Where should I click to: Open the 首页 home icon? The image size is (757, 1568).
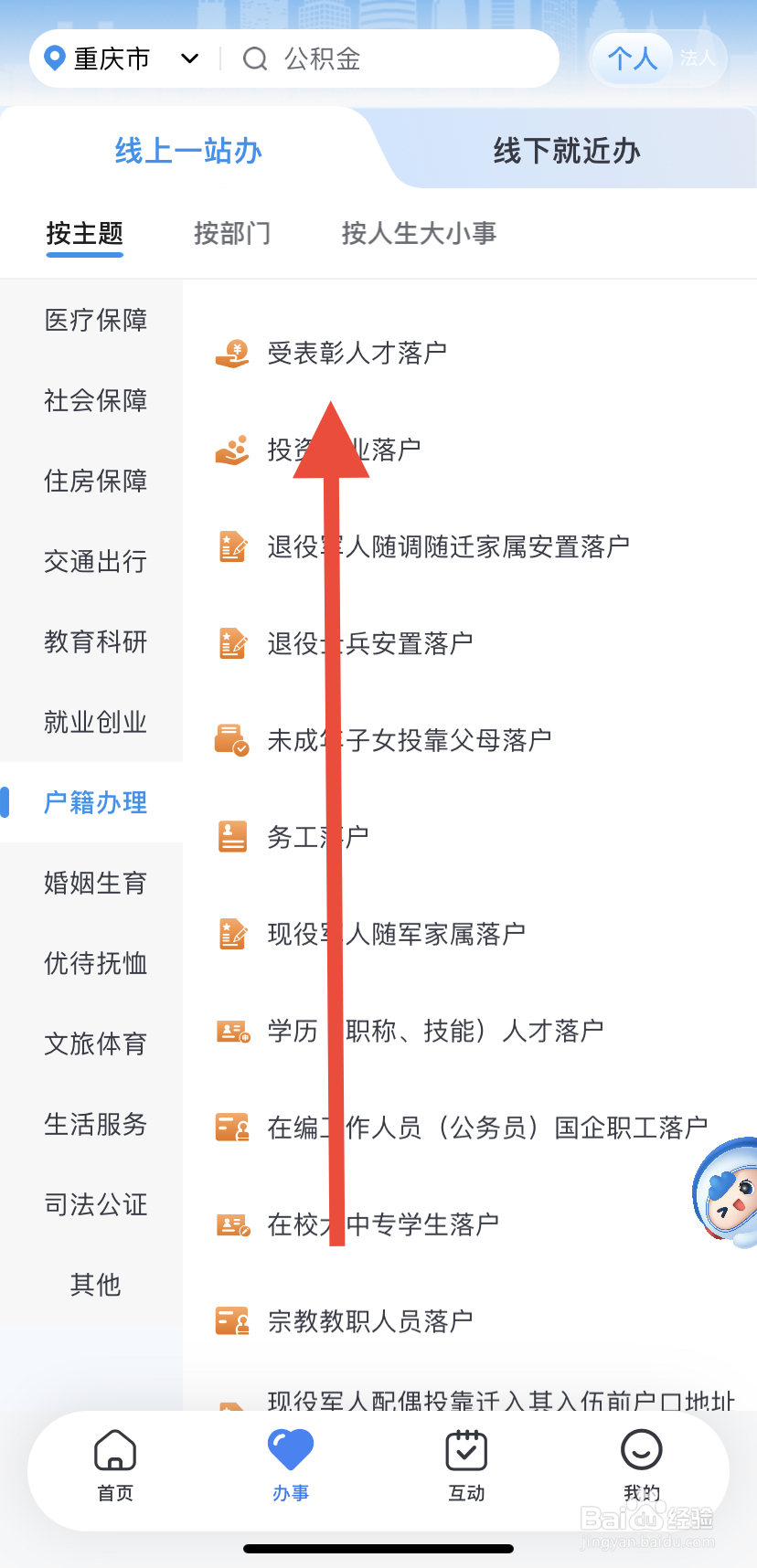(x=115, y=1451)
